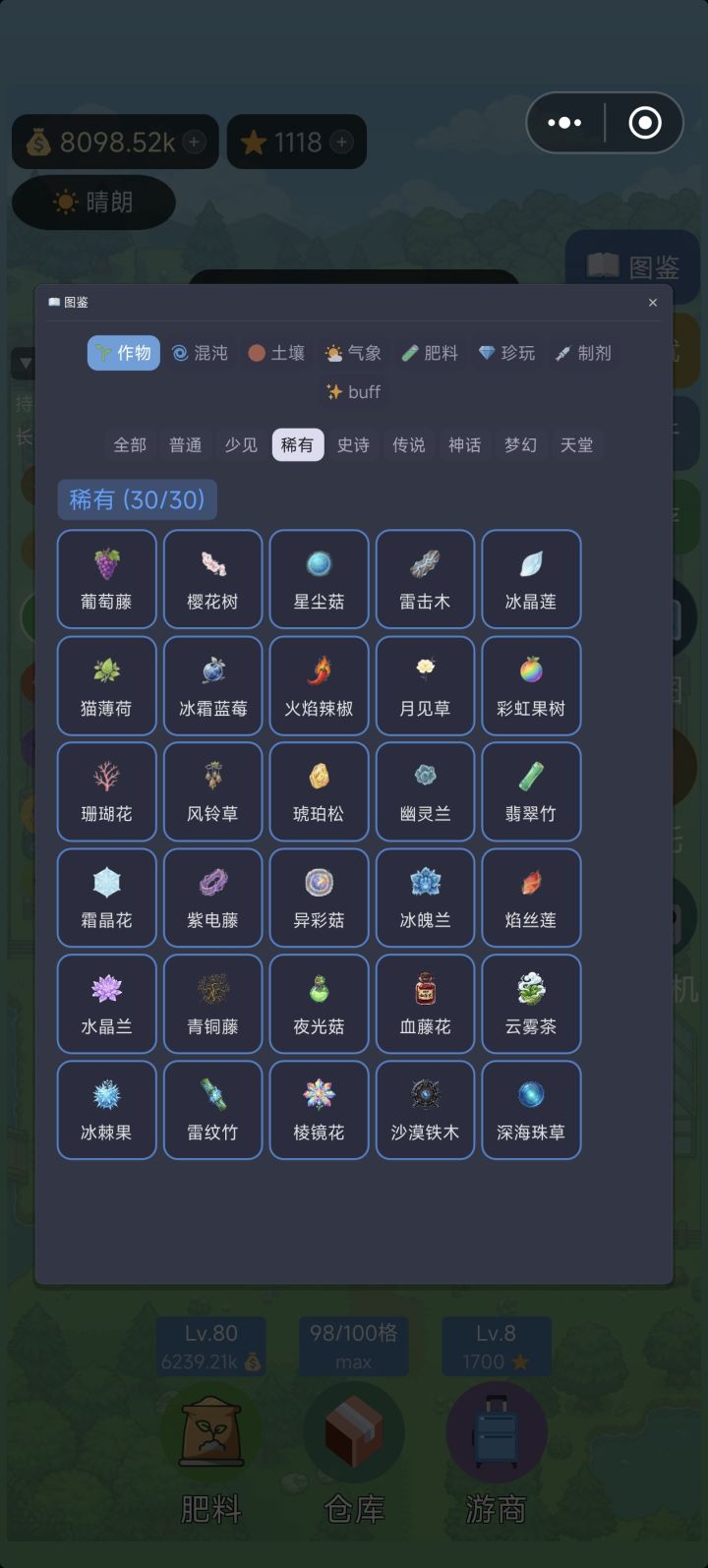Select the 紫电藤 collection entry
Viewport: 708px width, 1568px height.
pos(212,898)
